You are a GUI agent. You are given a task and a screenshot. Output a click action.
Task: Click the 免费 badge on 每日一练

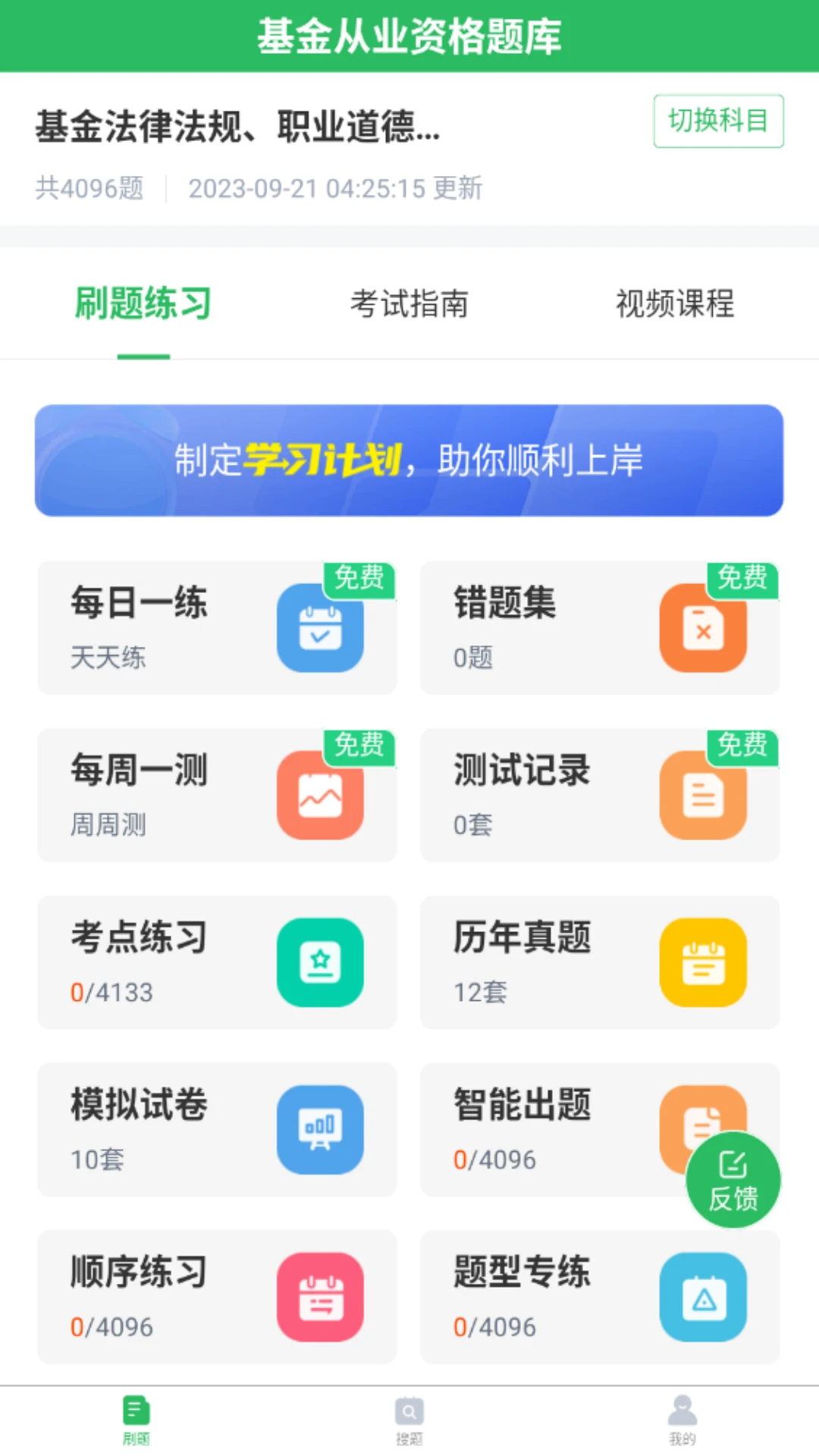click(359, 579)
